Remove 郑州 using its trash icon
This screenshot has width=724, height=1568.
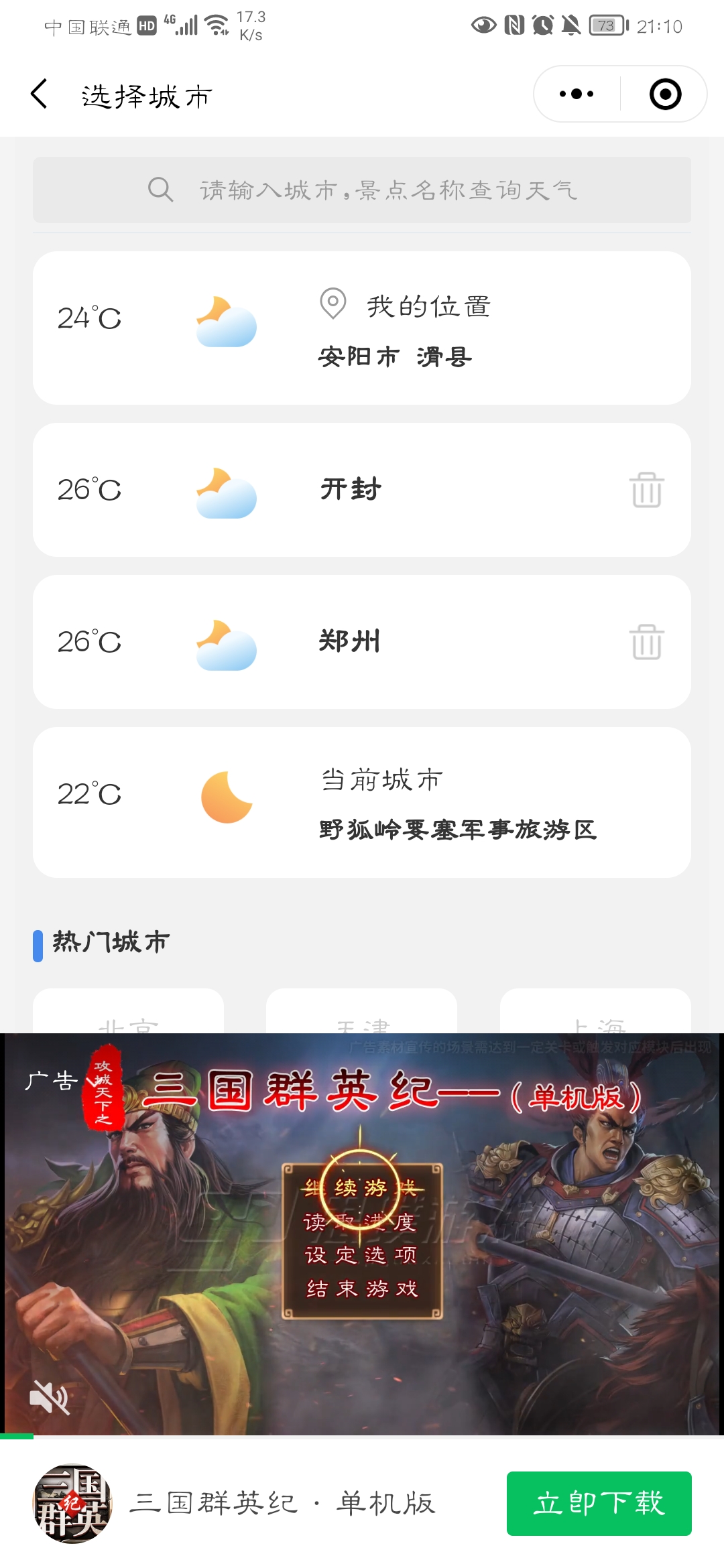coord(646,642)
